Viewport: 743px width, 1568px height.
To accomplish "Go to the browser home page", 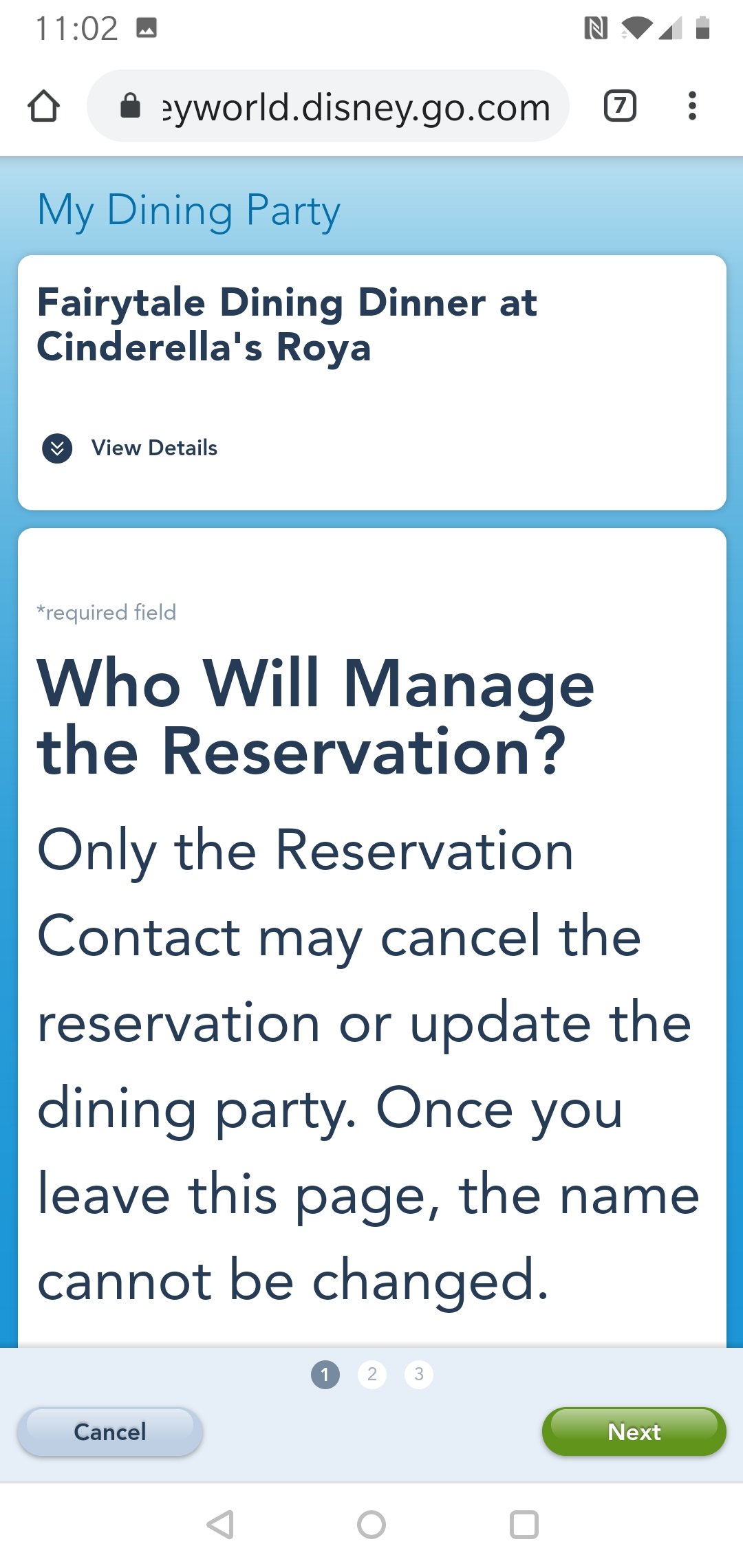I will pyautogui.click(x=43, y=107).
